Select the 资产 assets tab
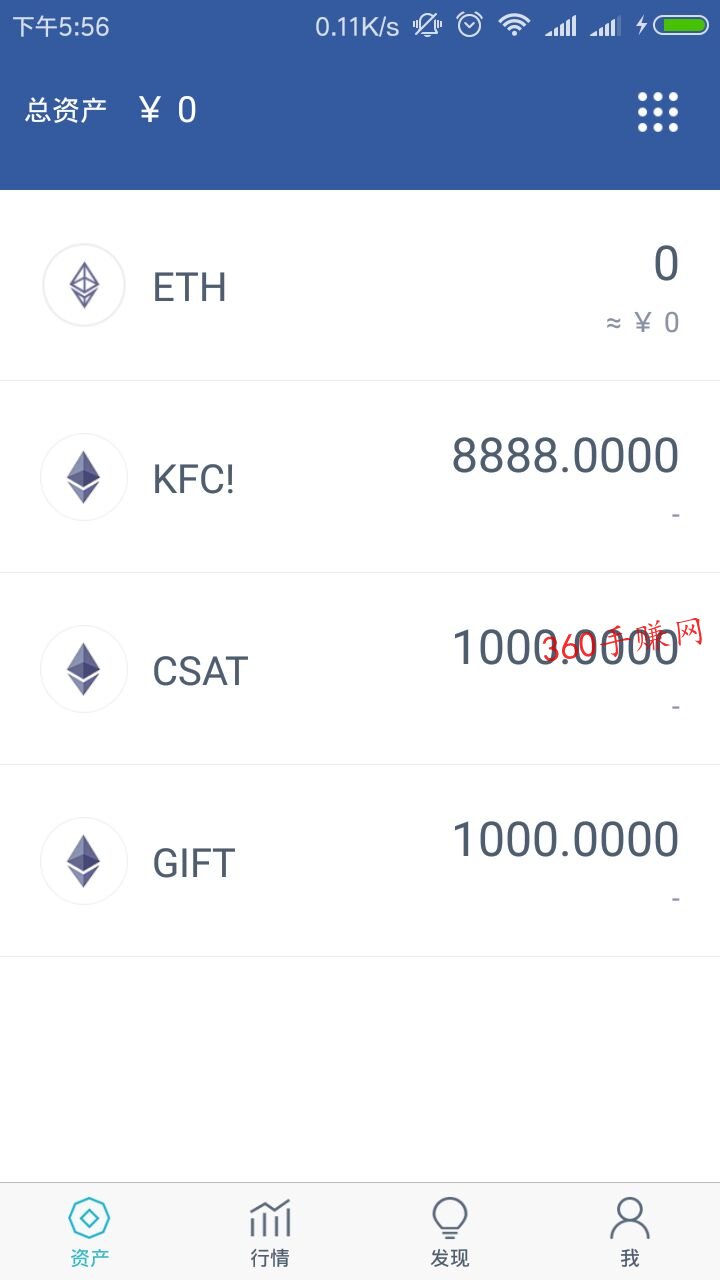This screenshot has height=1280, width=720. [90, 1232]
